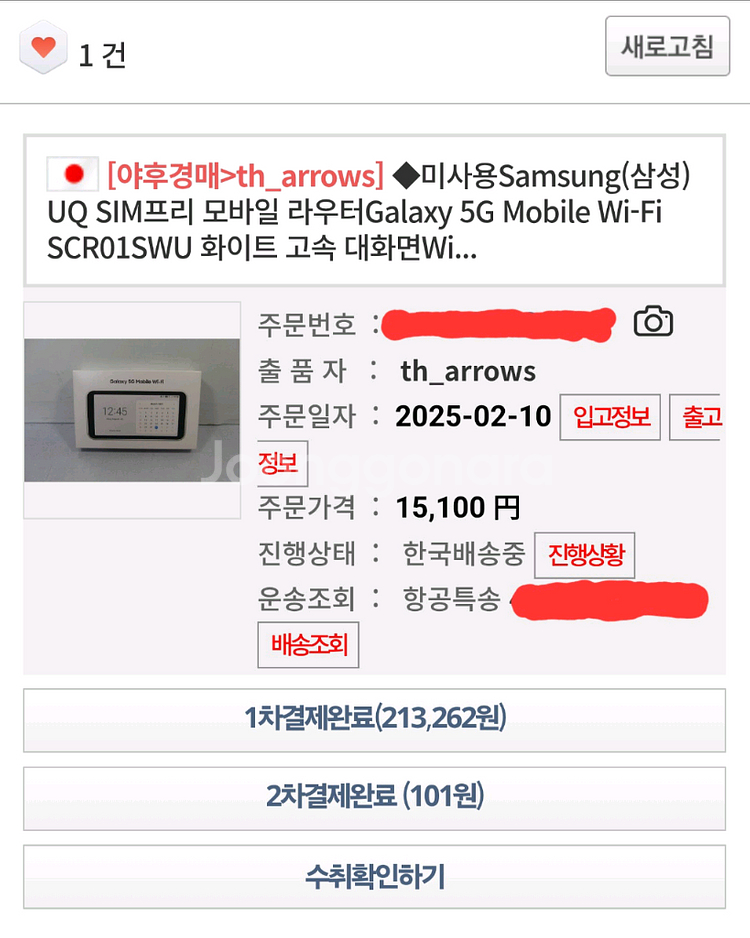Image resolution: width=750 pixels, height=938 pixels.
Task: Tap 배송조회 to track delivery
Action: pos(308,645)
